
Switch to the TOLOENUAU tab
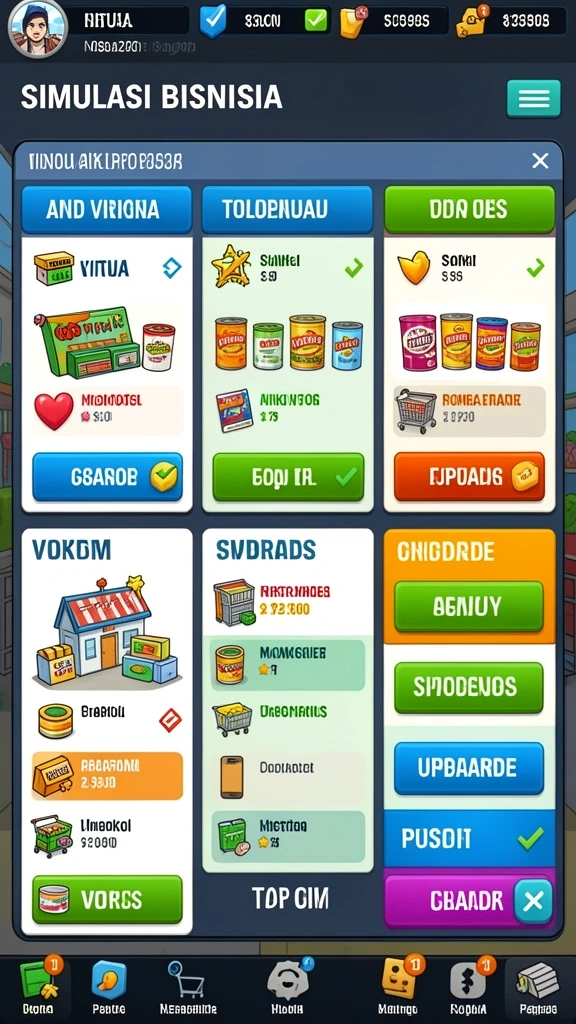click(x=287, y=210)
